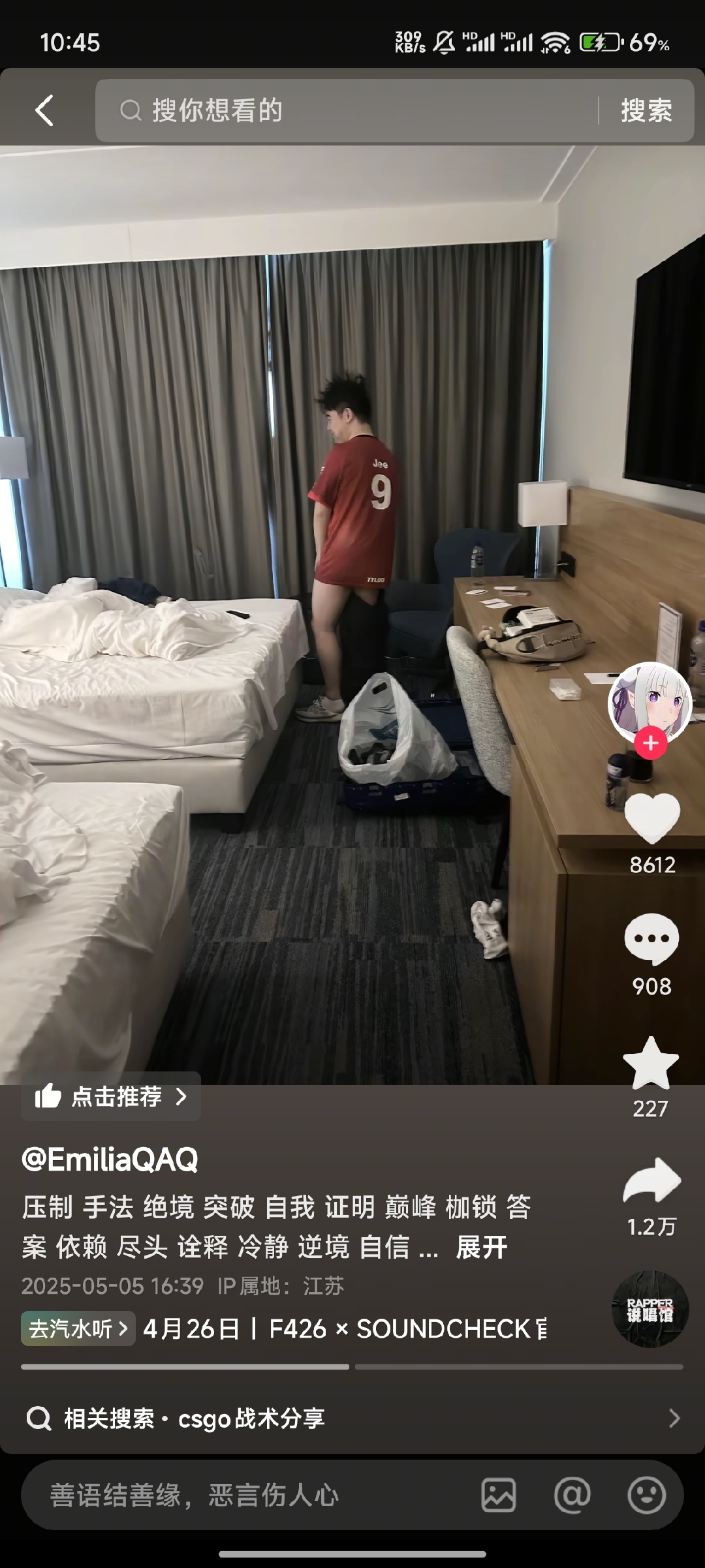The width and height of the screenshot is (705, 1568).
Task: Go back using the top-left arrow
Action: (44, 110)
